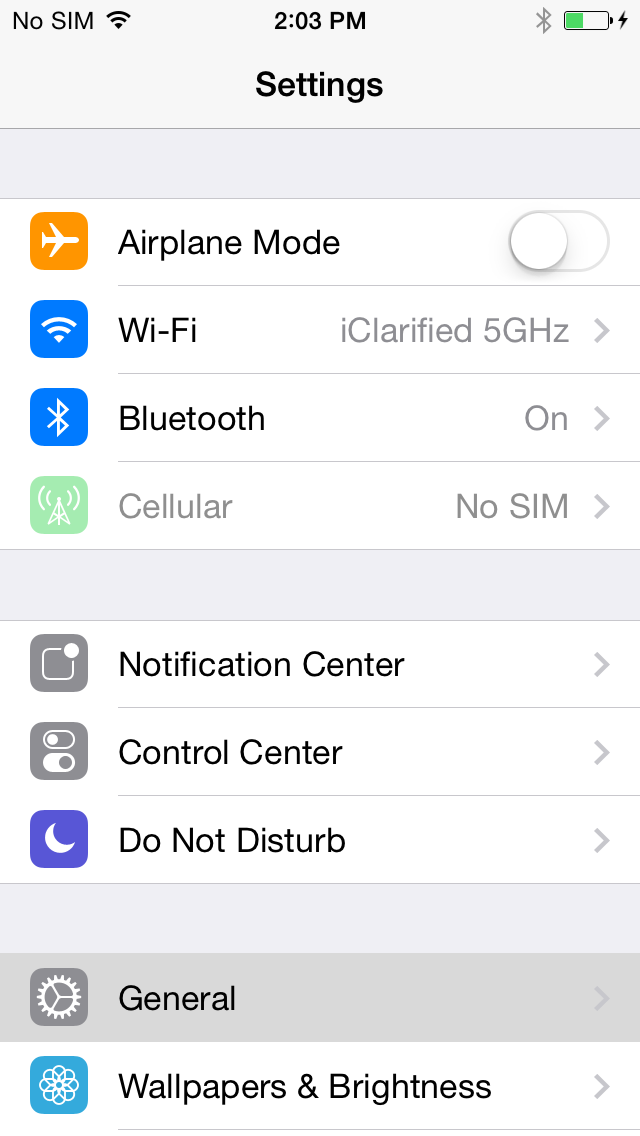Open Wallpapers & Brightness

pos(320,1086)
